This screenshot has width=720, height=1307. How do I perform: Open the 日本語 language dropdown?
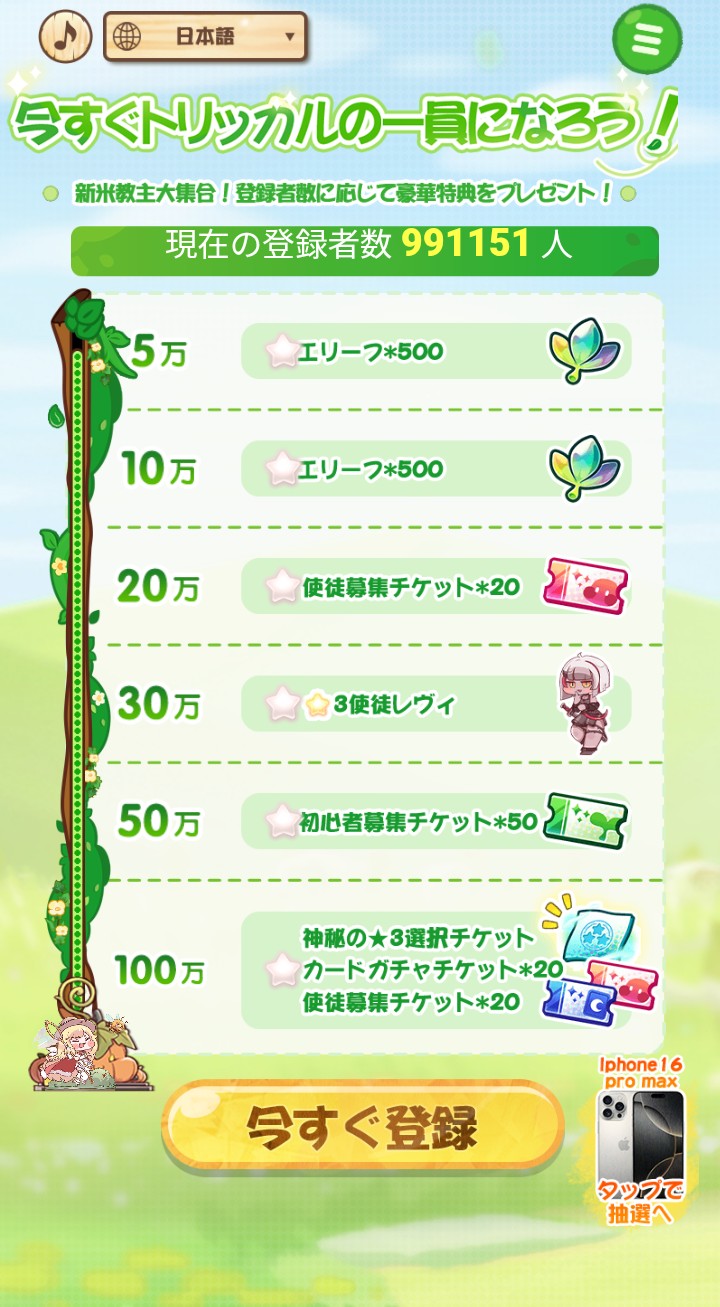tap(205, 37)
